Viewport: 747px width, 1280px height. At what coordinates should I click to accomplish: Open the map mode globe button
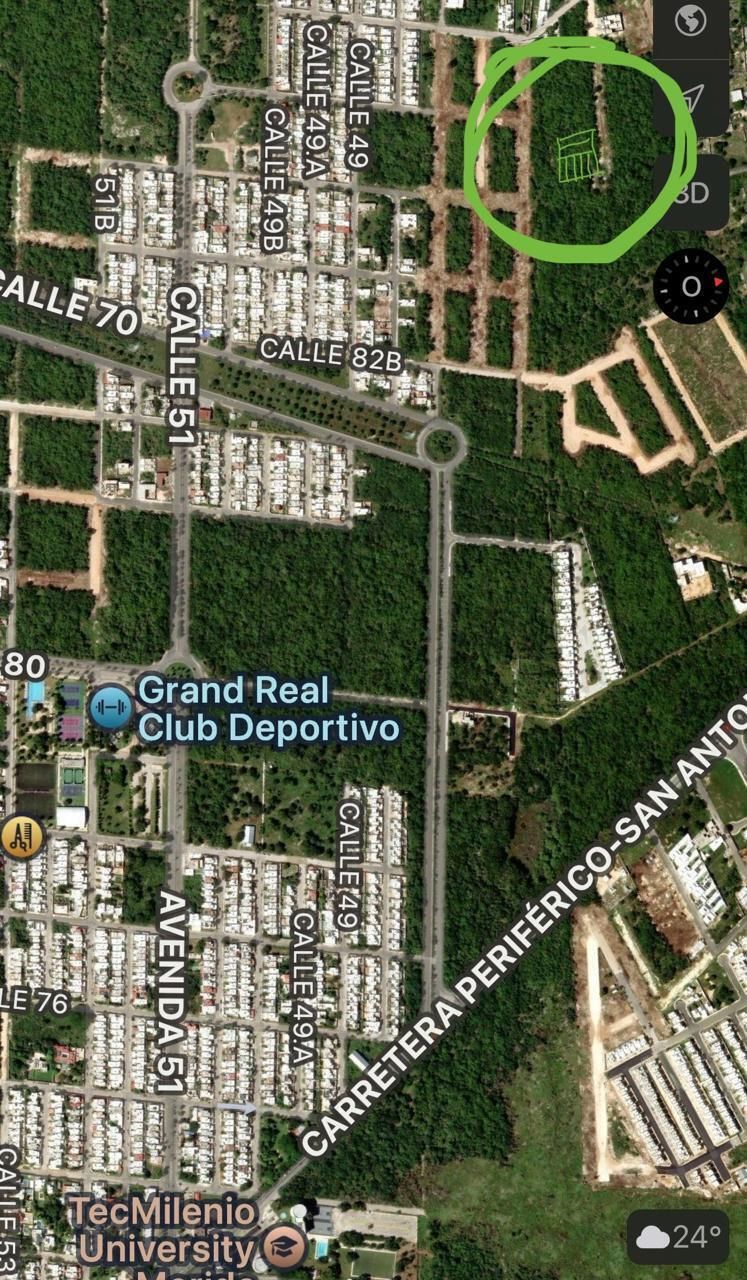691,22
